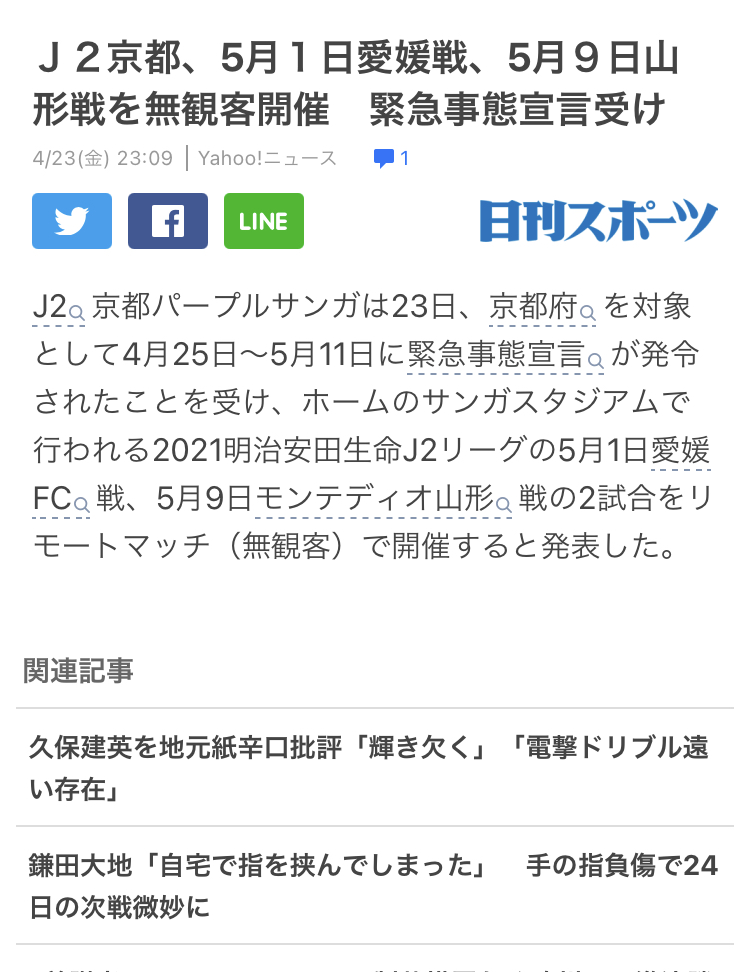Open the comments bubble showing 1

tap(391, 158)
